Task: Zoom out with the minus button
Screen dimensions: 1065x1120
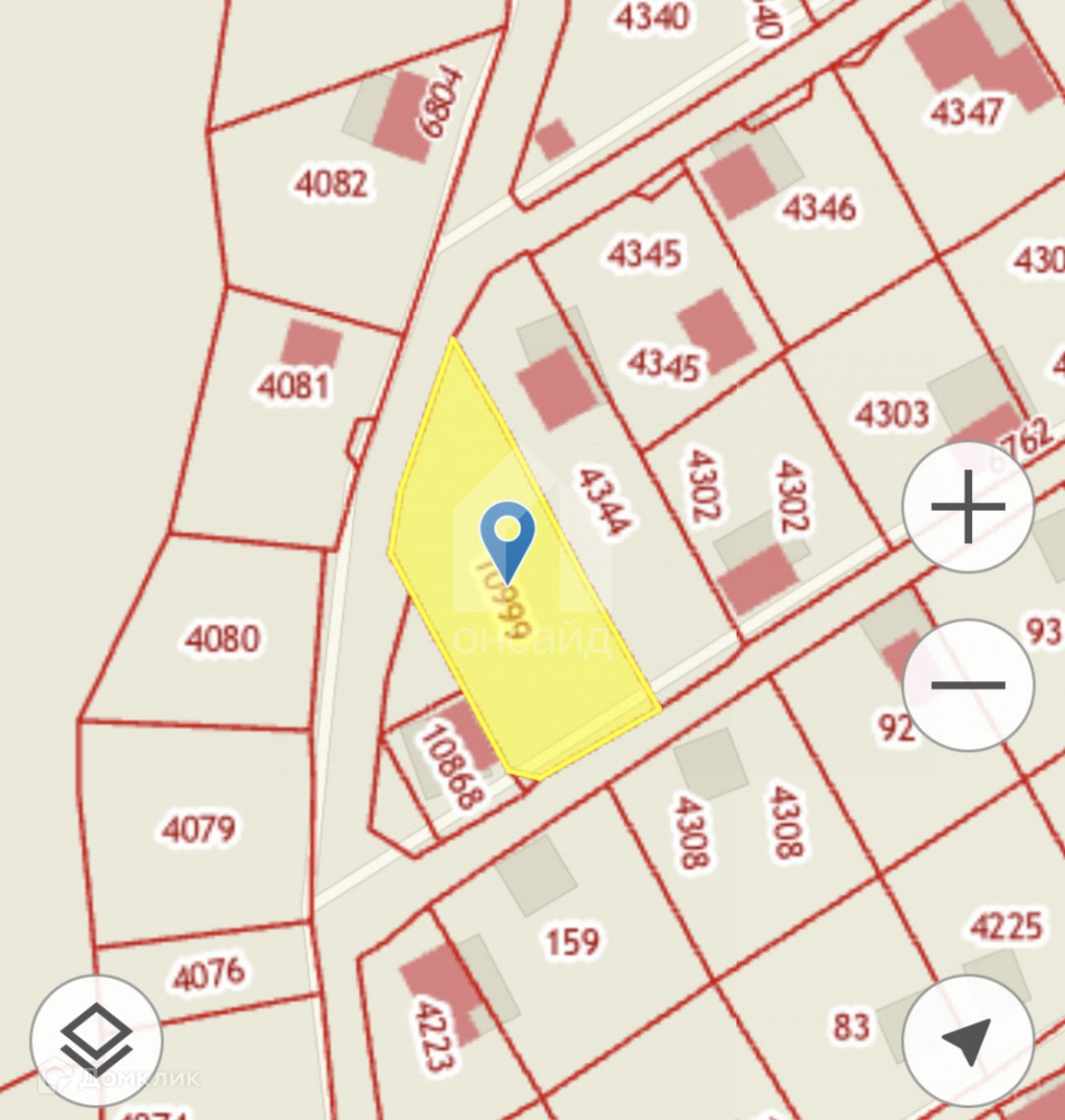Action: pyautogui.click(x=967, y=684)
